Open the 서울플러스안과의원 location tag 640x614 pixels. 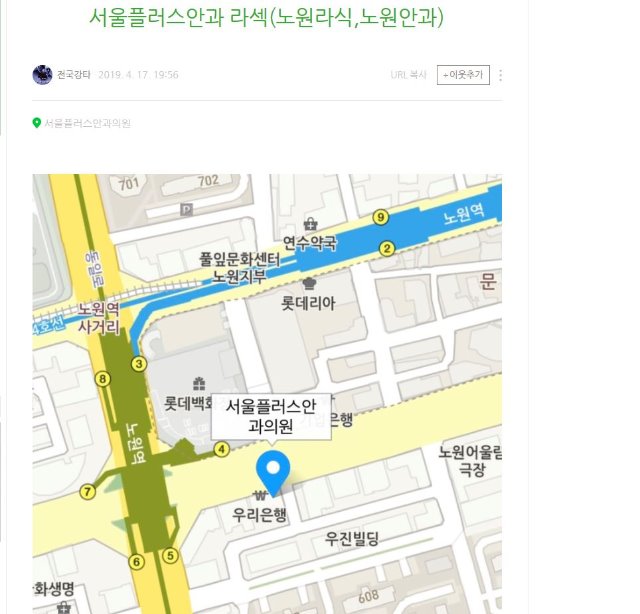click(x=87, y=123)
